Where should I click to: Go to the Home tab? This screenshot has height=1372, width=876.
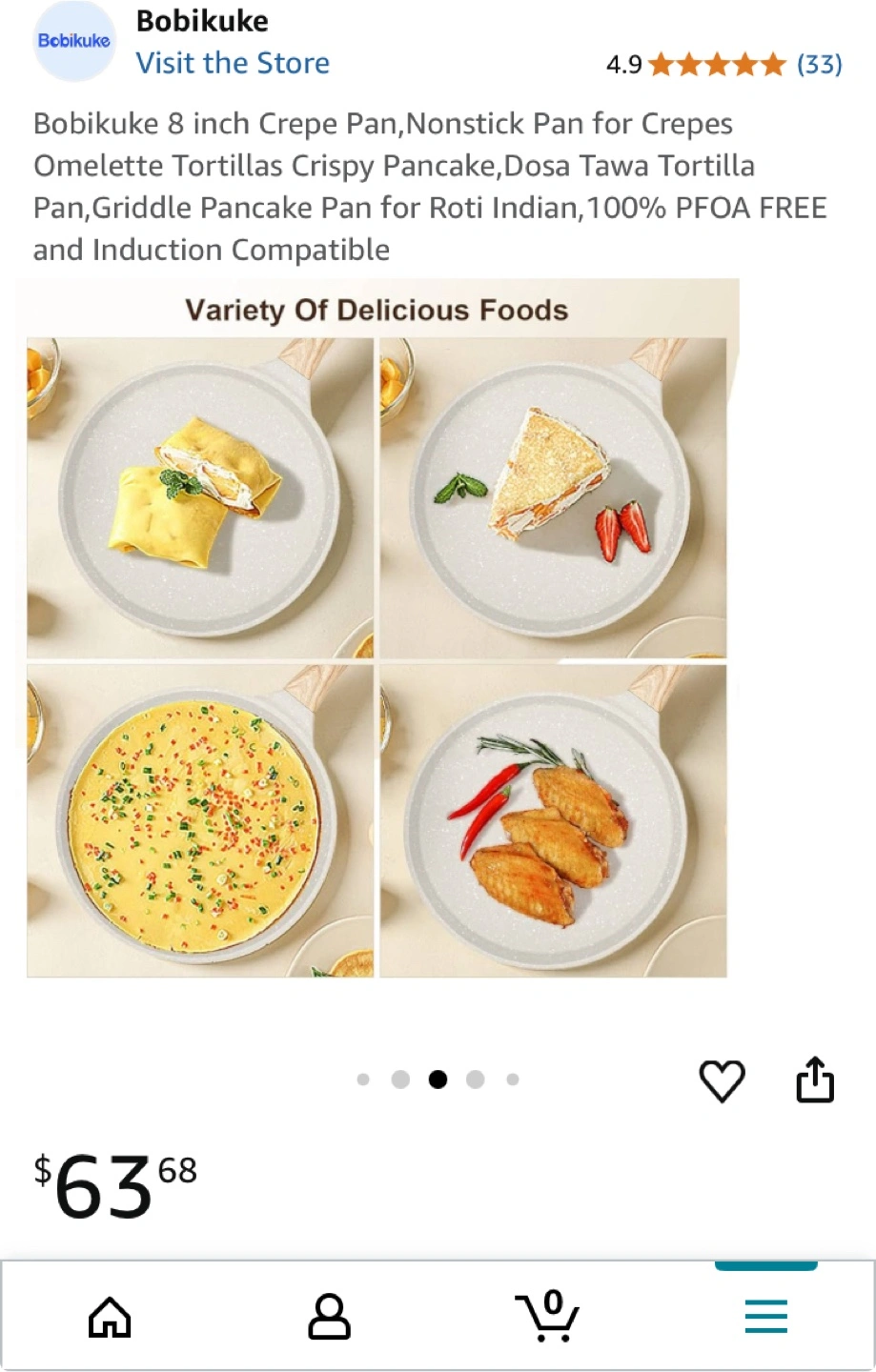110,1318
